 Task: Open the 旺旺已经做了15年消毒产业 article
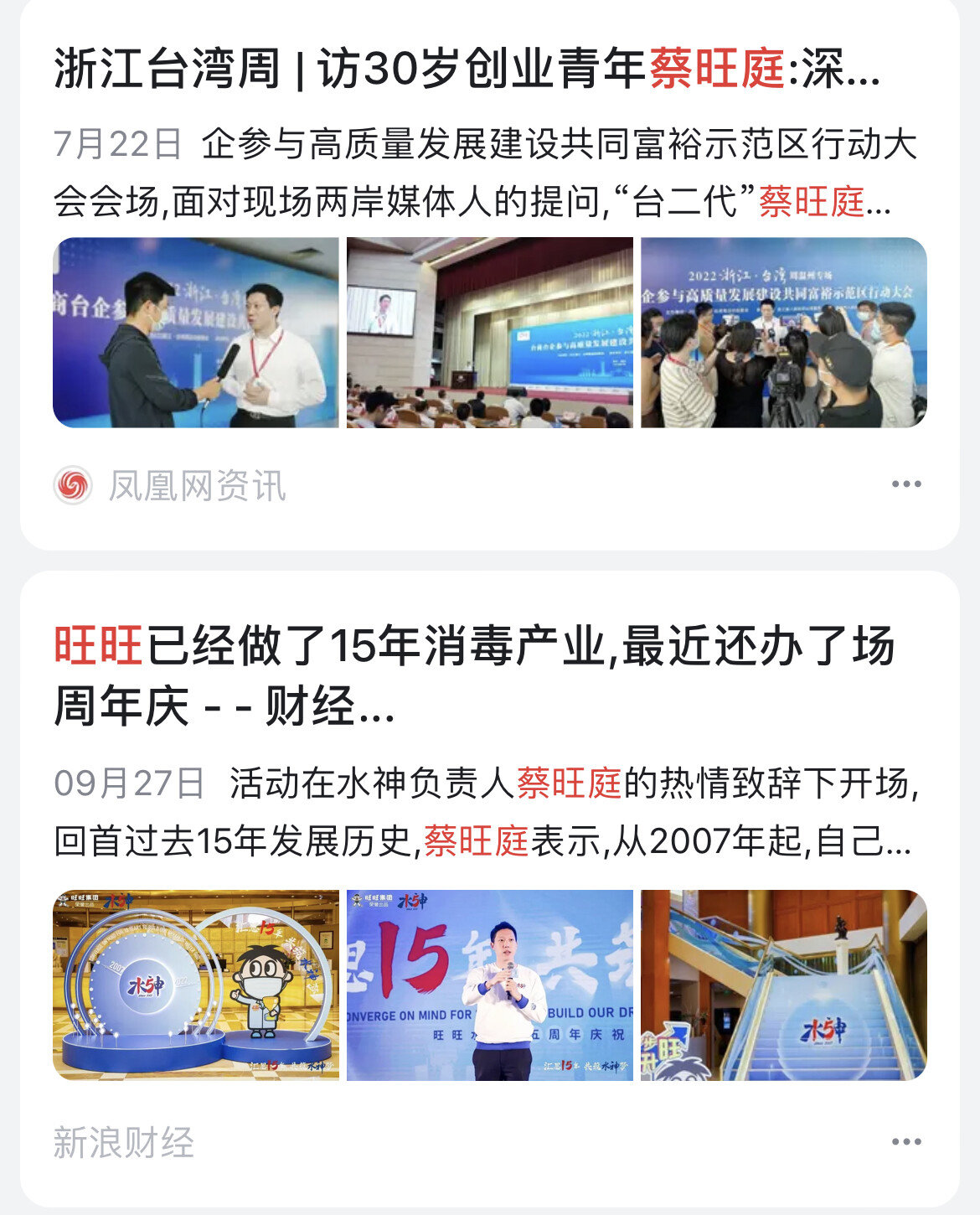click(x=473, y=675)
